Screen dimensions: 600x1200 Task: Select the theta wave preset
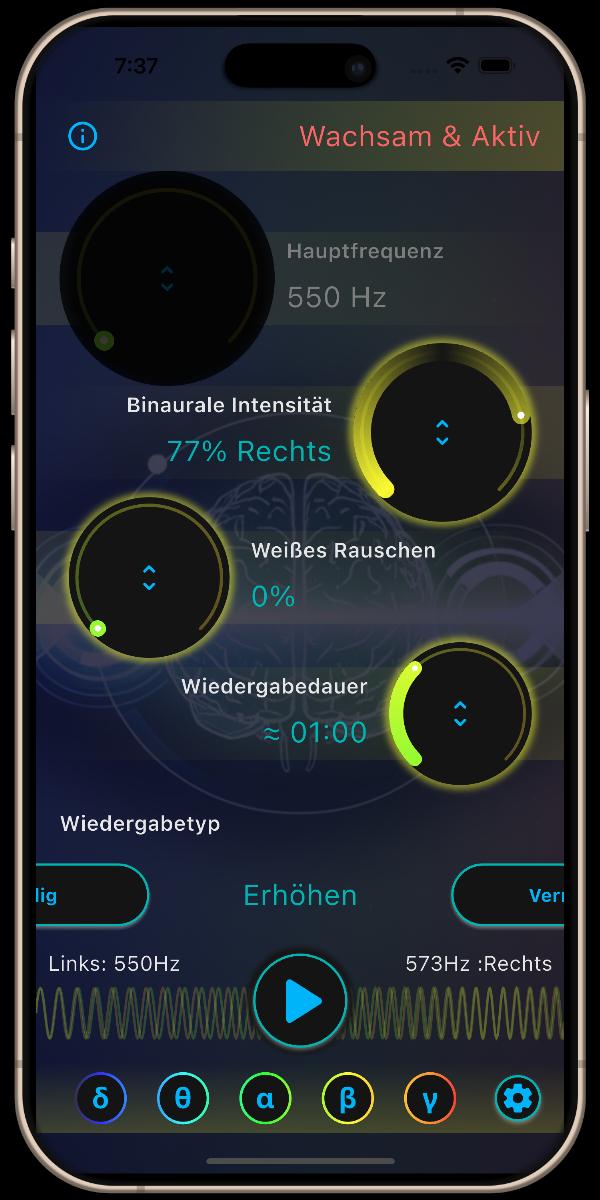pyautogui.click(x=183, y=1099)
